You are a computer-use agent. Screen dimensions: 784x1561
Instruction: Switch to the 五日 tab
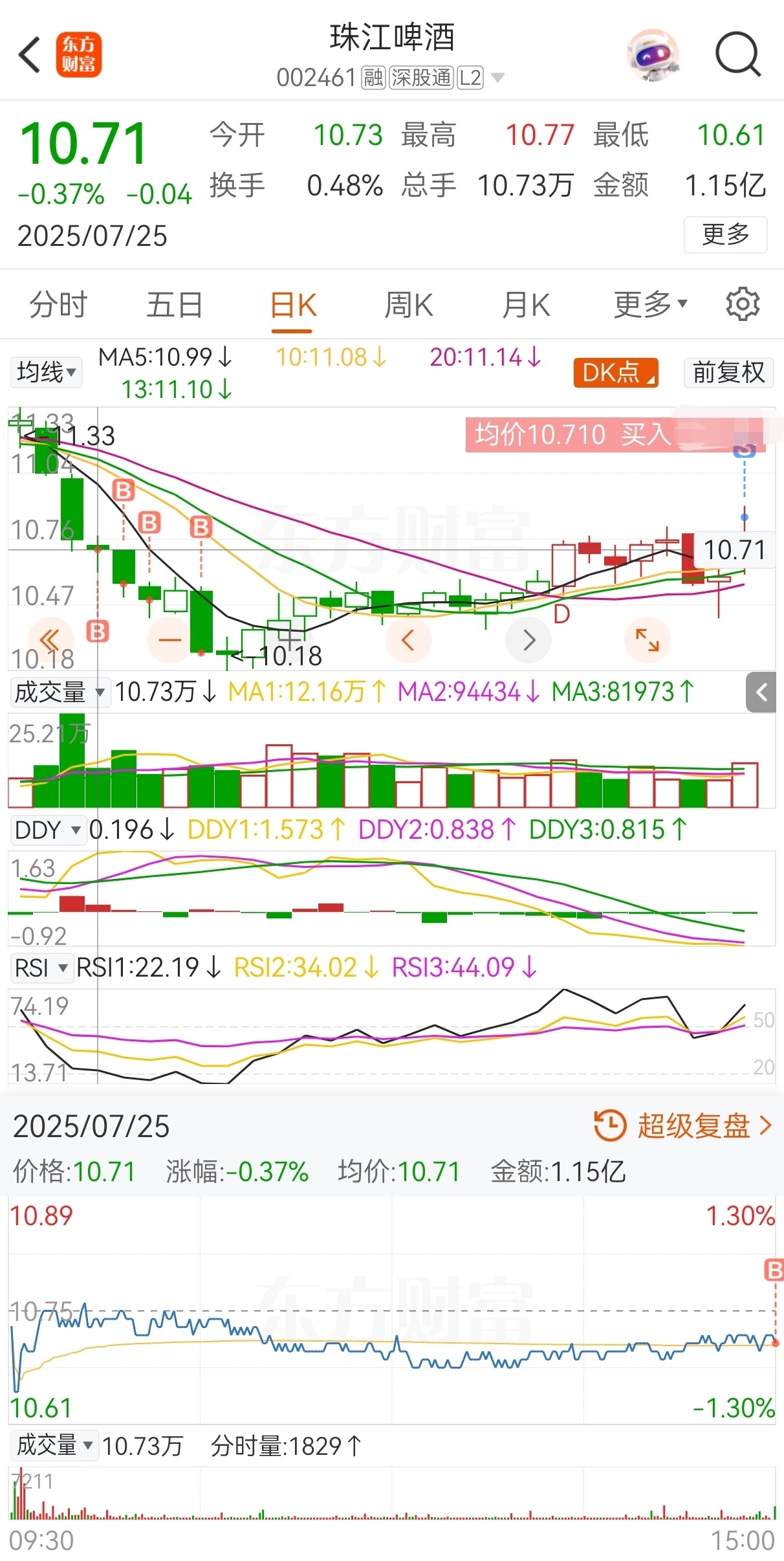pyautogui.click(x=175, y=305)
